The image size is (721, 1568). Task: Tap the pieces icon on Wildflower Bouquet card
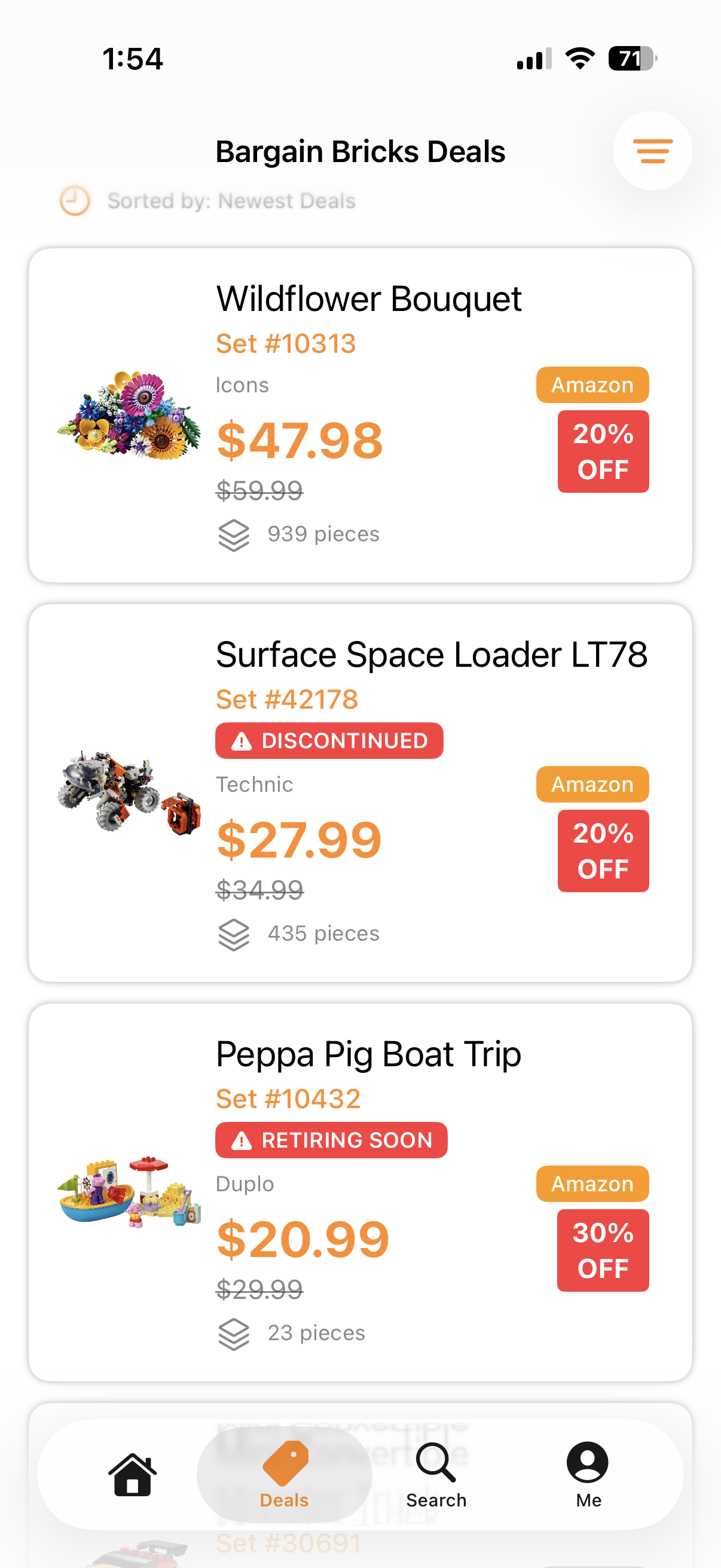(234, 534)
